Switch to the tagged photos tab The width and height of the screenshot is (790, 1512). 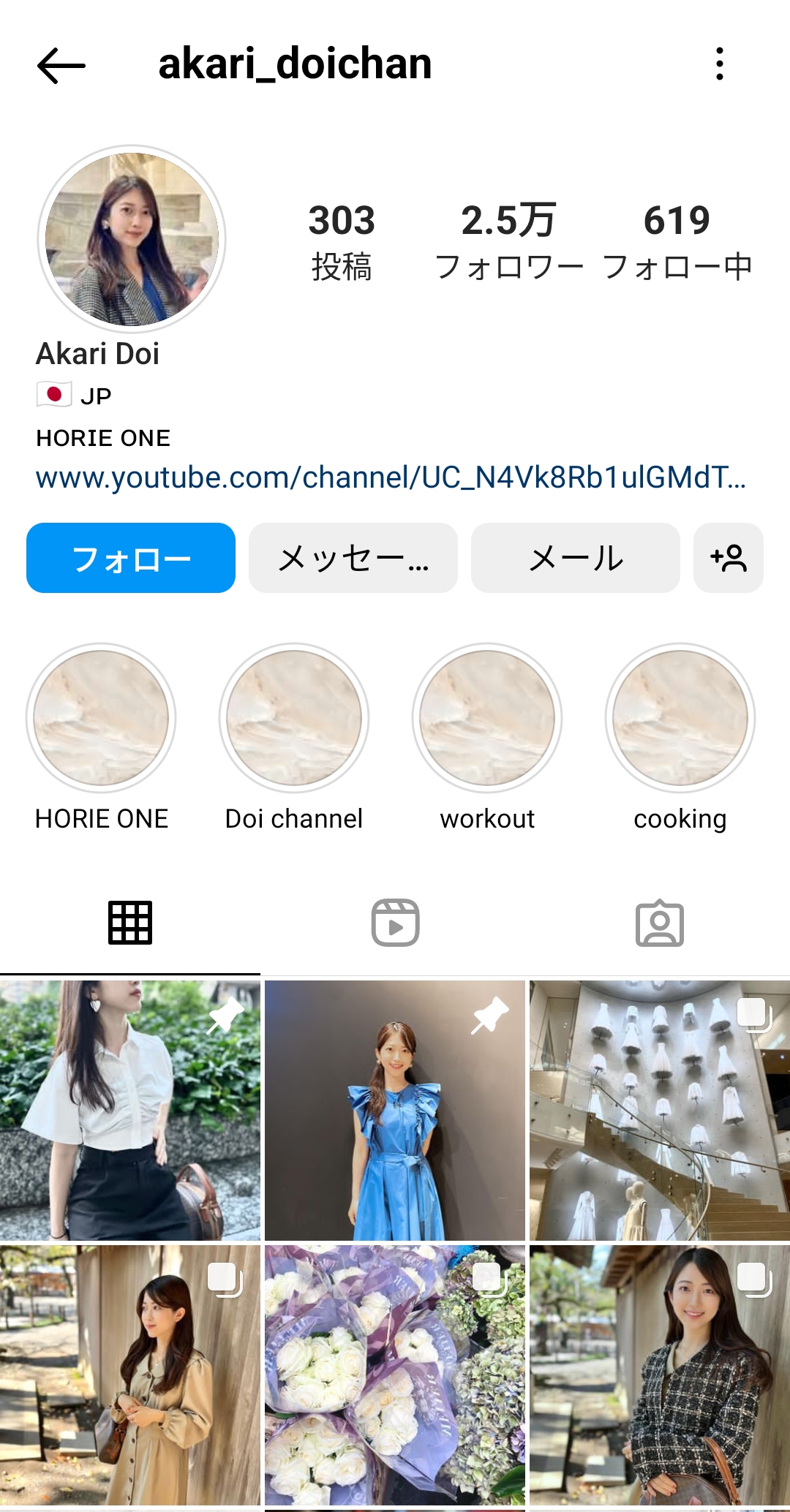660,923
